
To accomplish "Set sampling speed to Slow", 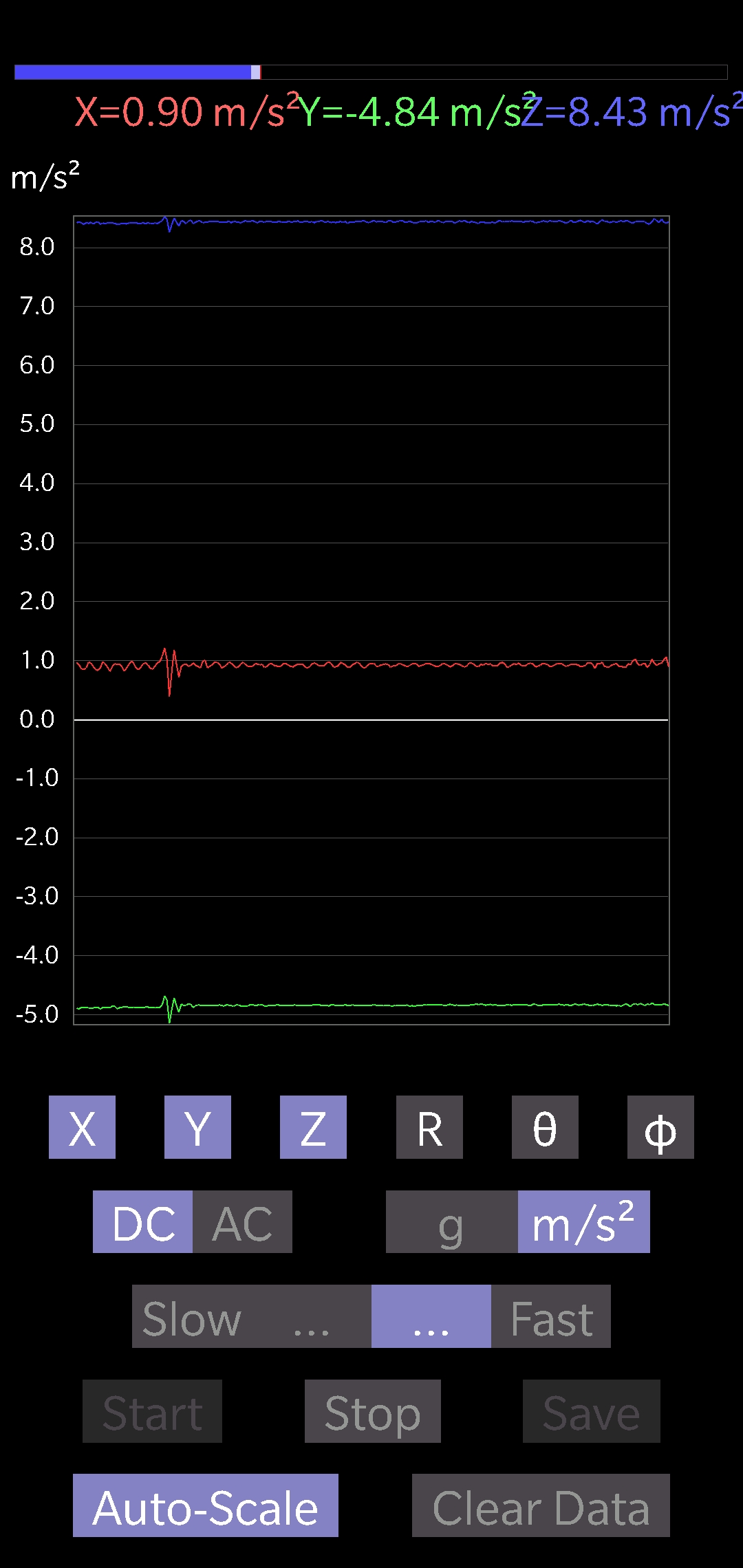I will point(192,1316).
